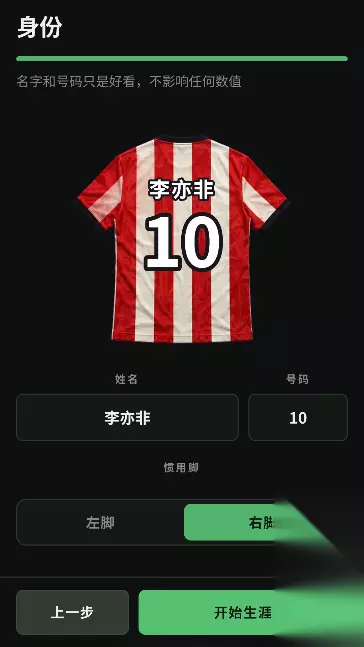
Task: Tap the 姓名 field showing 李亦非
Action: [x=127, y=418]
